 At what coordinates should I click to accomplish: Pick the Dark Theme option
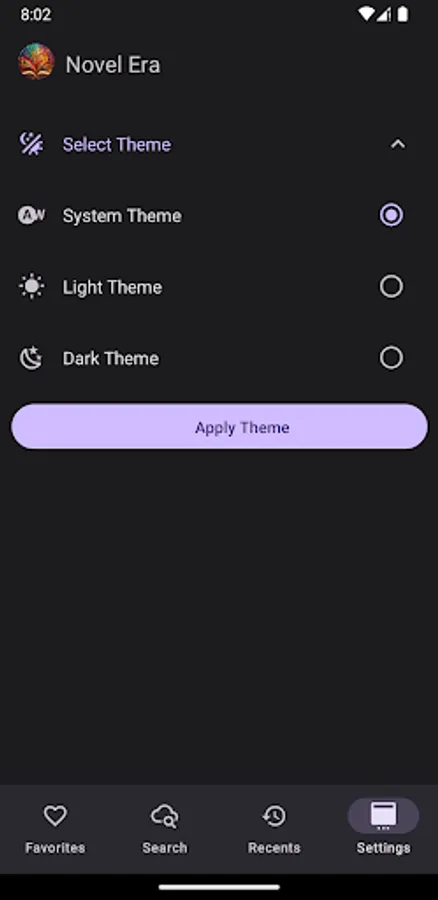pos(219,358)
